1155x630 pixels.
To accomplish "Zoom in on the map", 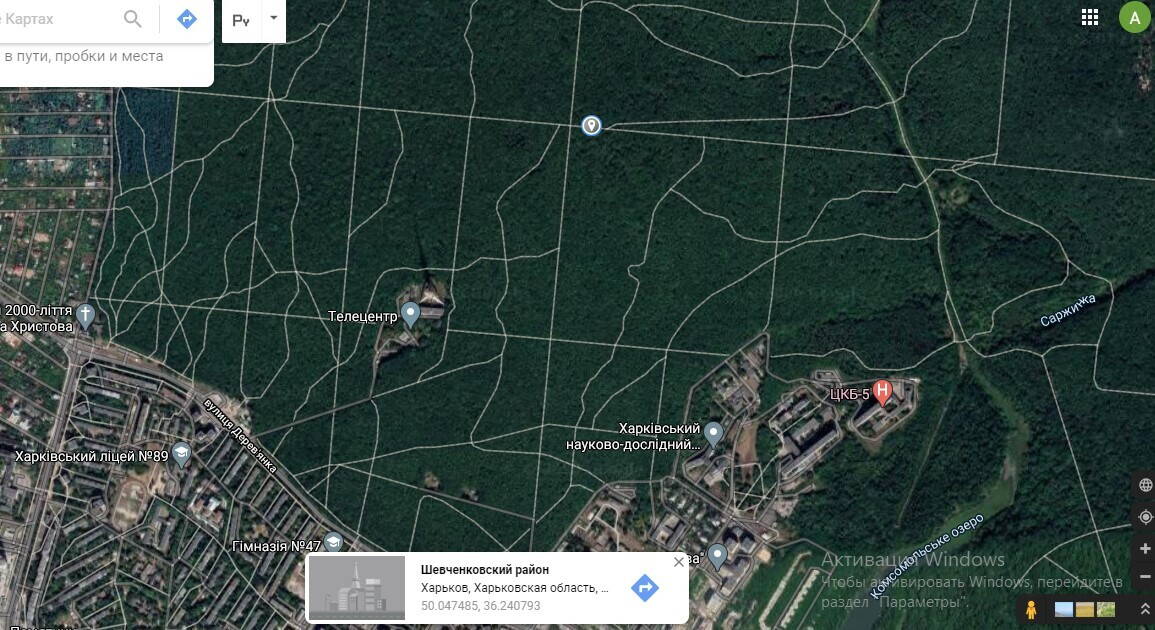I will pos(1146,549).
